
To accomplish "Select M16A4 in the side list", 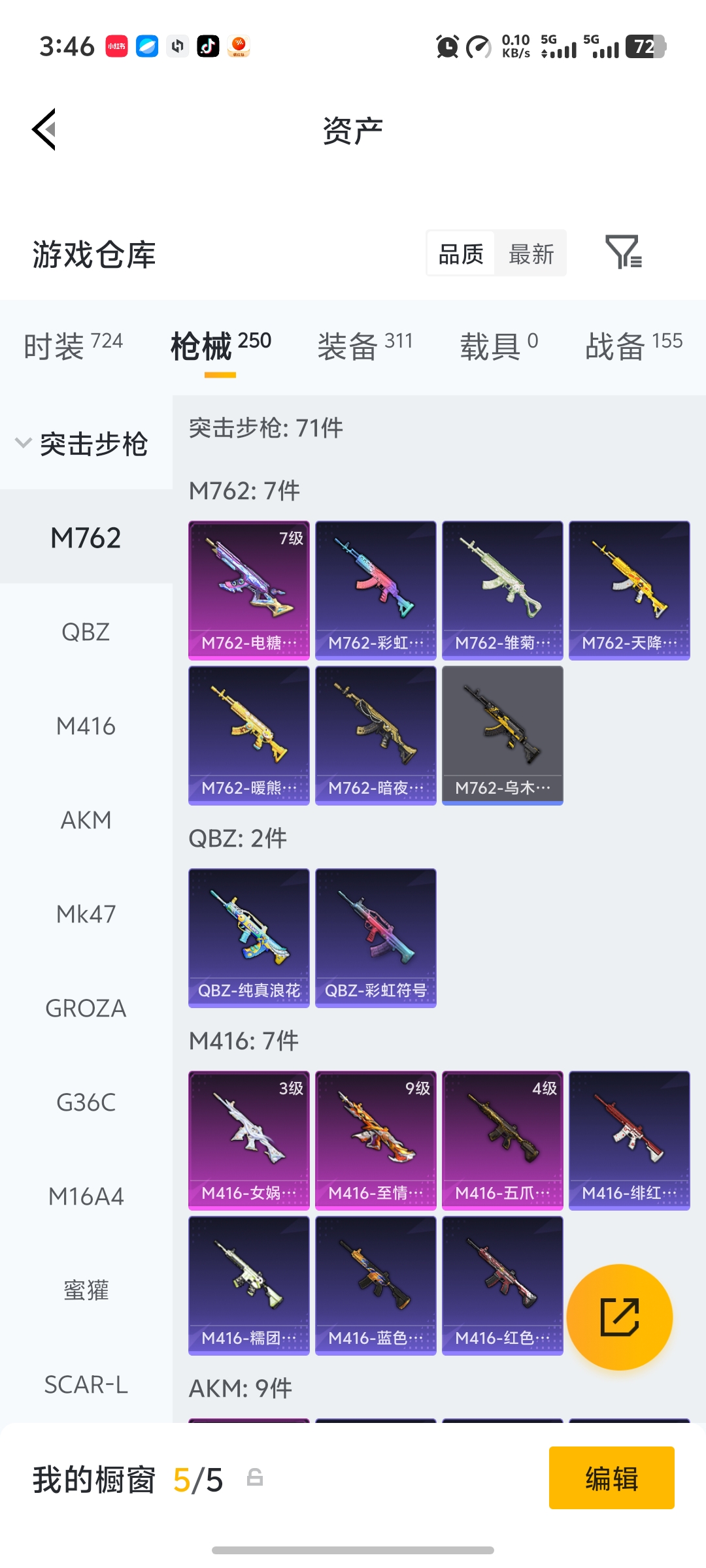I will click(x=86, y=1196).
